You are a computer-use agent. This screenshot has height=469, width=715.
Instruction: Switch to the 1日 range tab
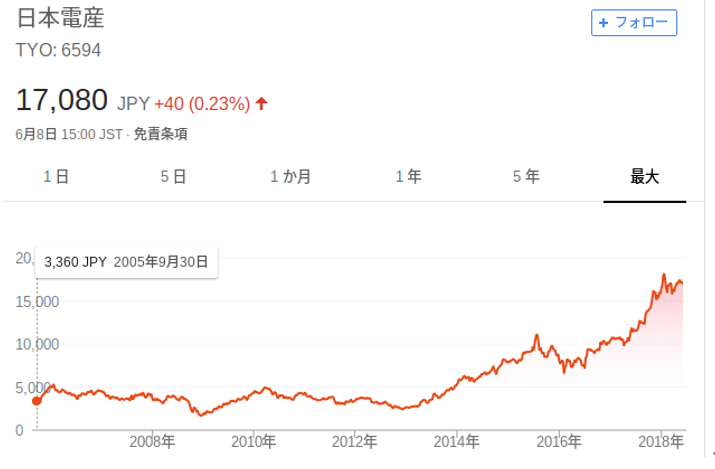(x=56, y=177)
